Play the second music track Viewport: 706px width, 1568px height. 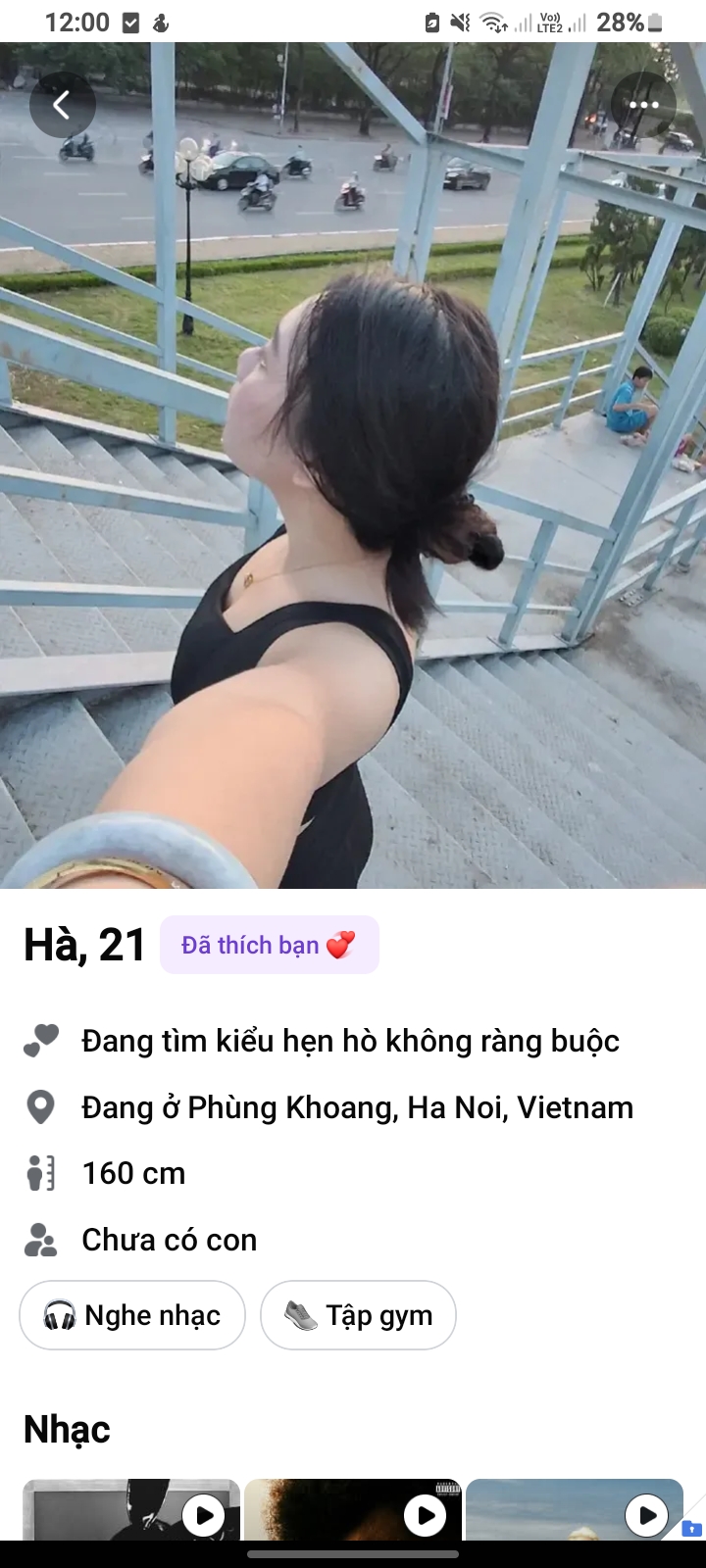tap(426, 1515)
